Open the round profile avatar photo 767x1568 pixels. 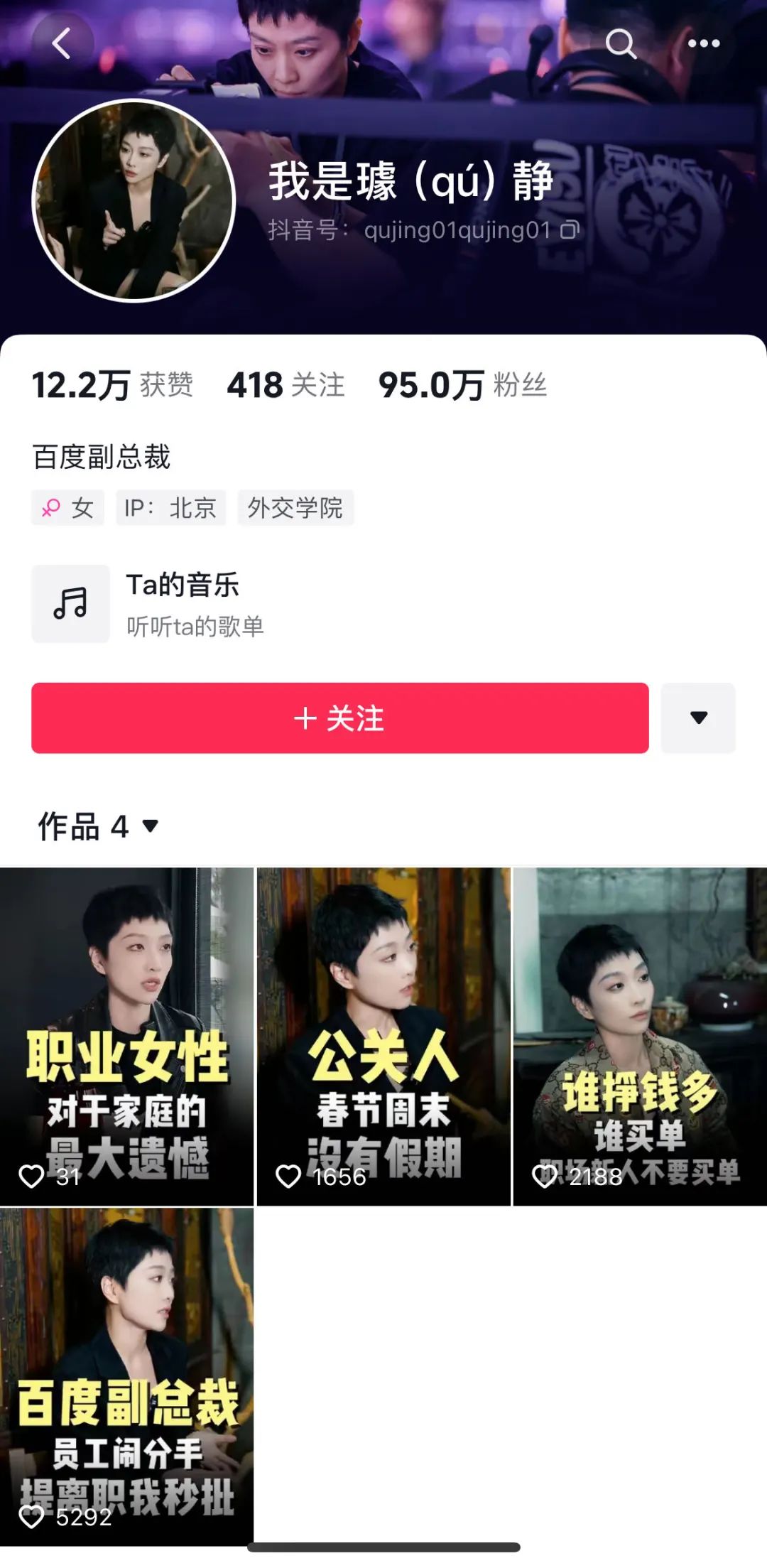[x=134, y=200]
